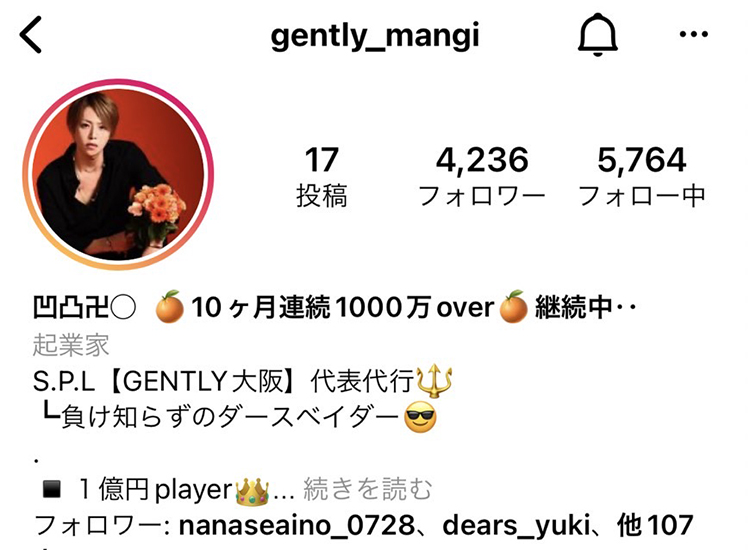
Task: Open the three-dot overflow menu
Action: pos(693,36)
